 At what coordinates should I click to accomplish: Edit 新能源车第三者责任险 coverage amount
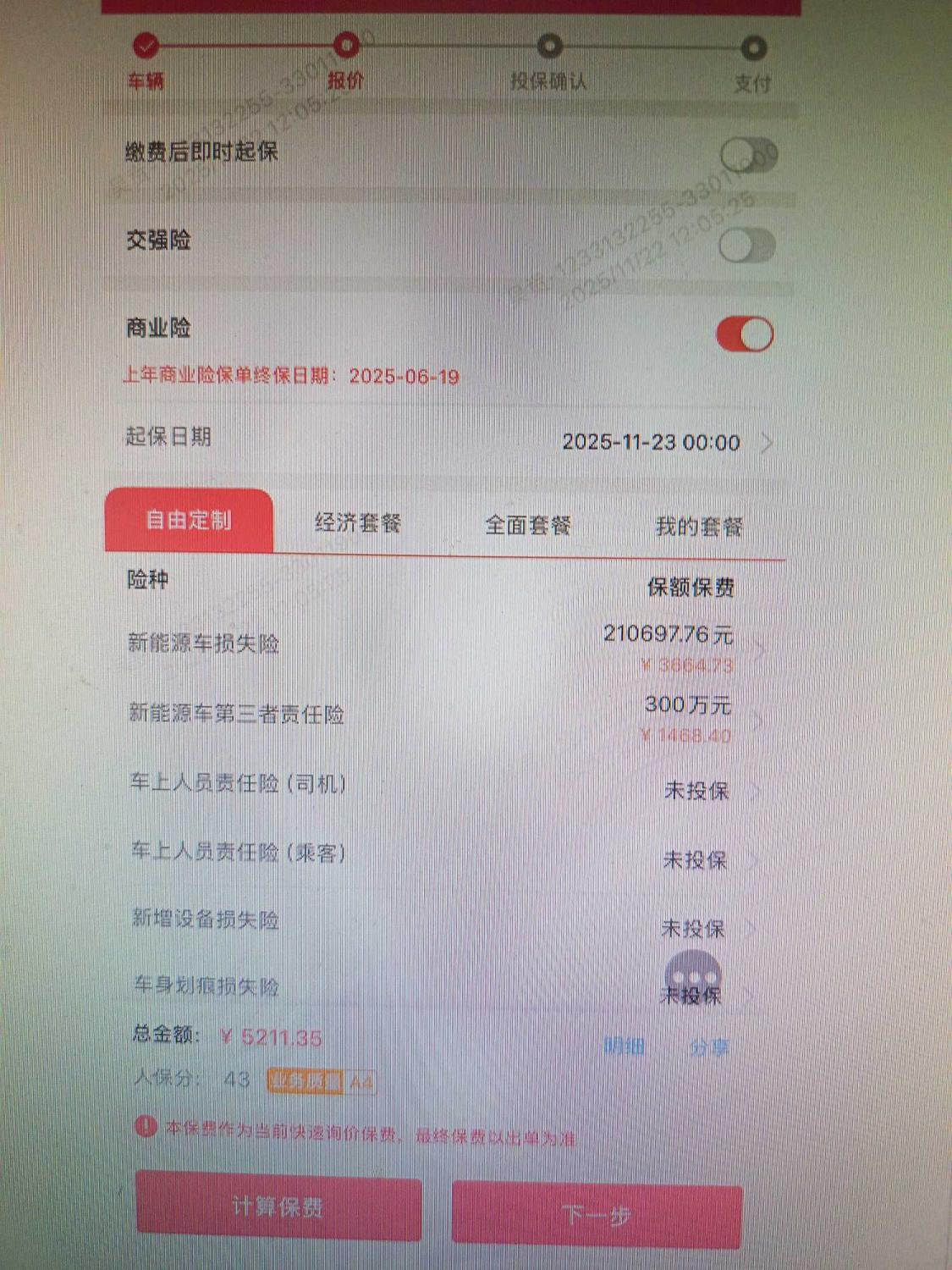click(687, 718)
